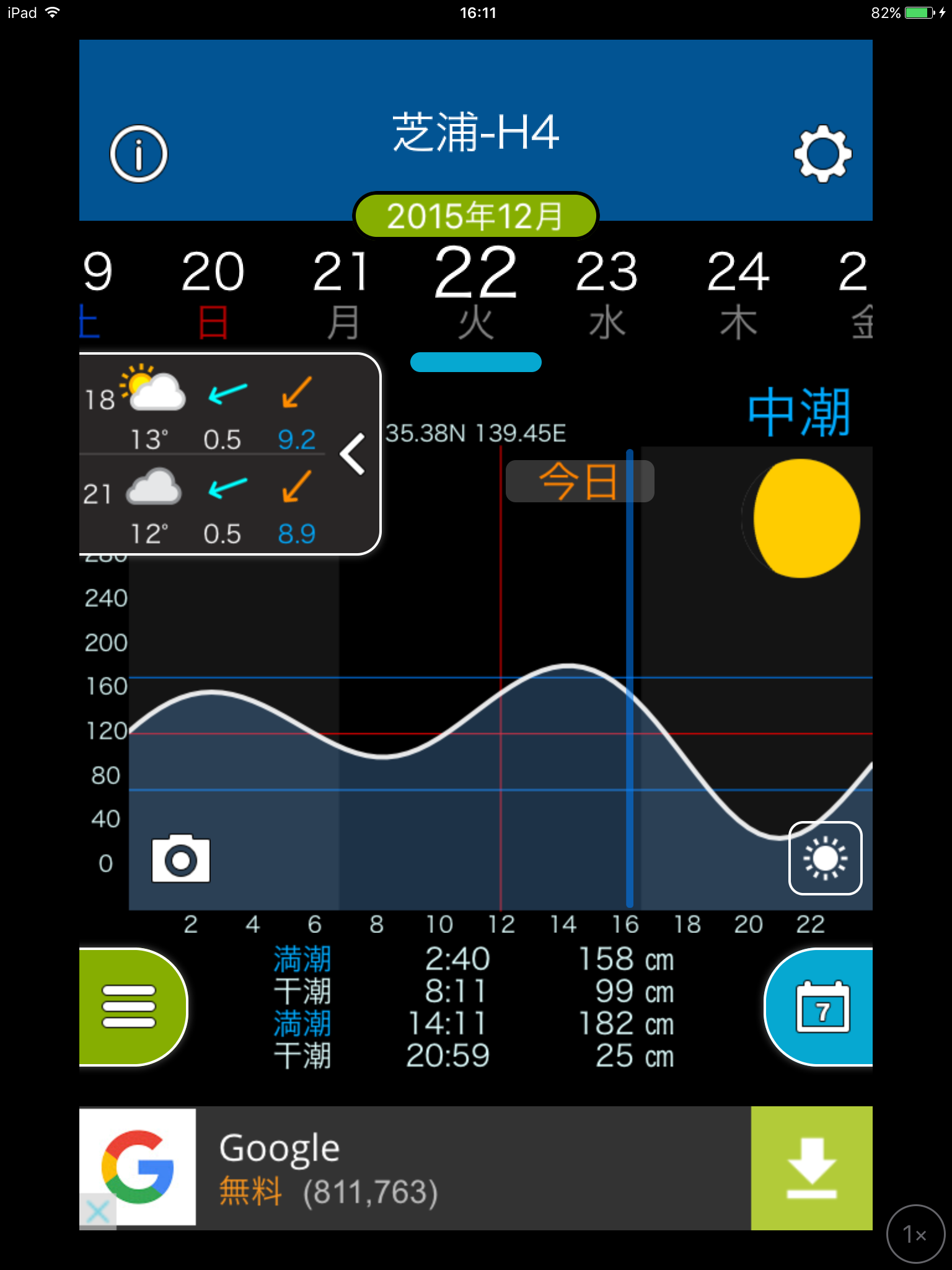This screenshot has width=952, height=1270.
Task: Tap the 2015年12月 month selector
Action: [x=475, y=215]
